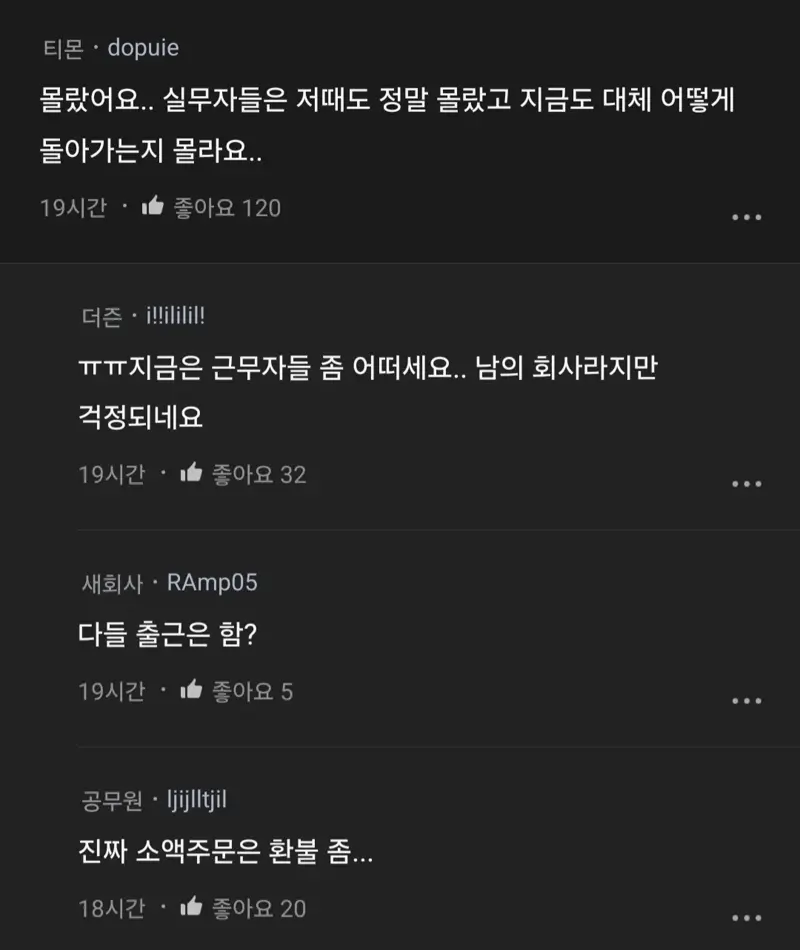
Task: Open the more options menu on 공무원 user's reply
Action: pyautogui.click(x=746, y=918)
